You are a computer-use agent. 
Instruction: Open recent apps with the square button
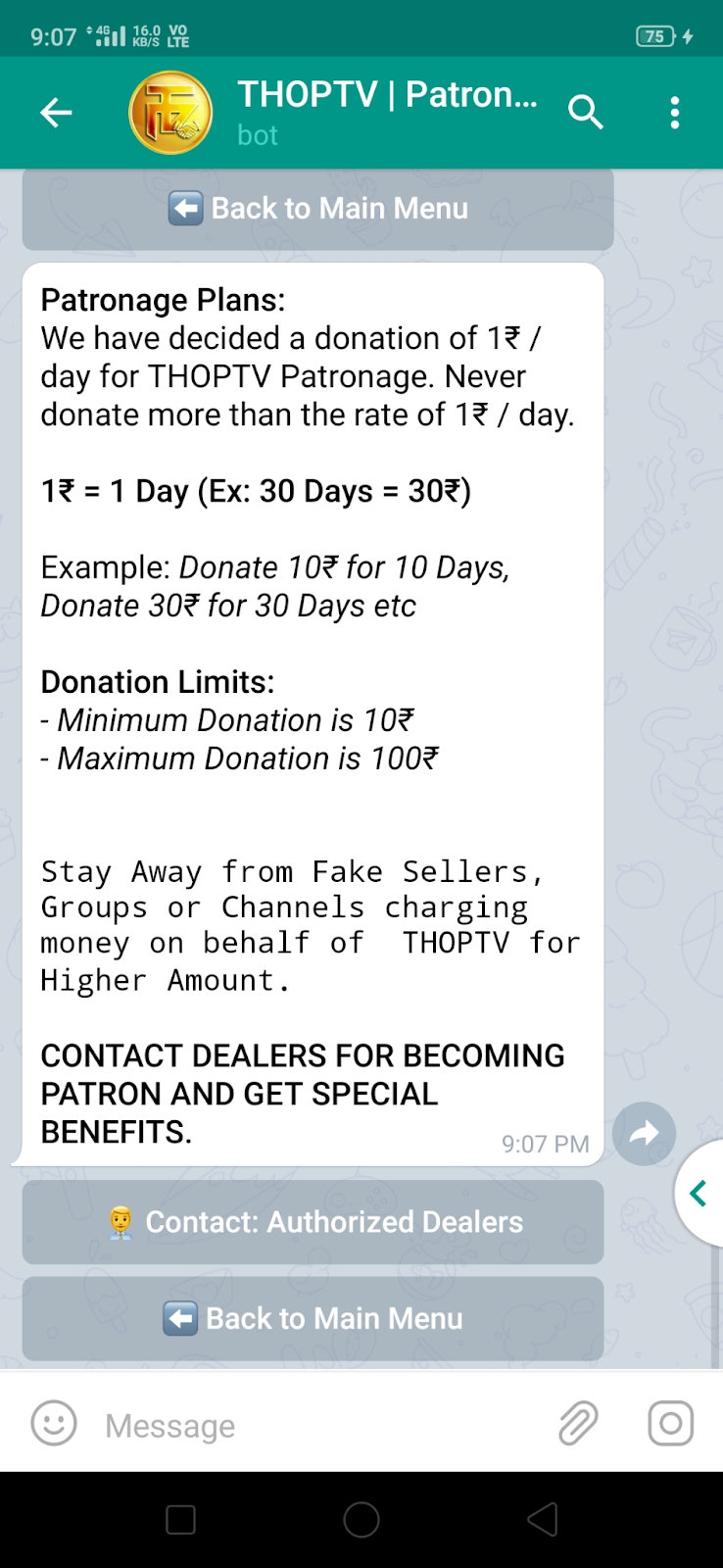point(181,1520)
